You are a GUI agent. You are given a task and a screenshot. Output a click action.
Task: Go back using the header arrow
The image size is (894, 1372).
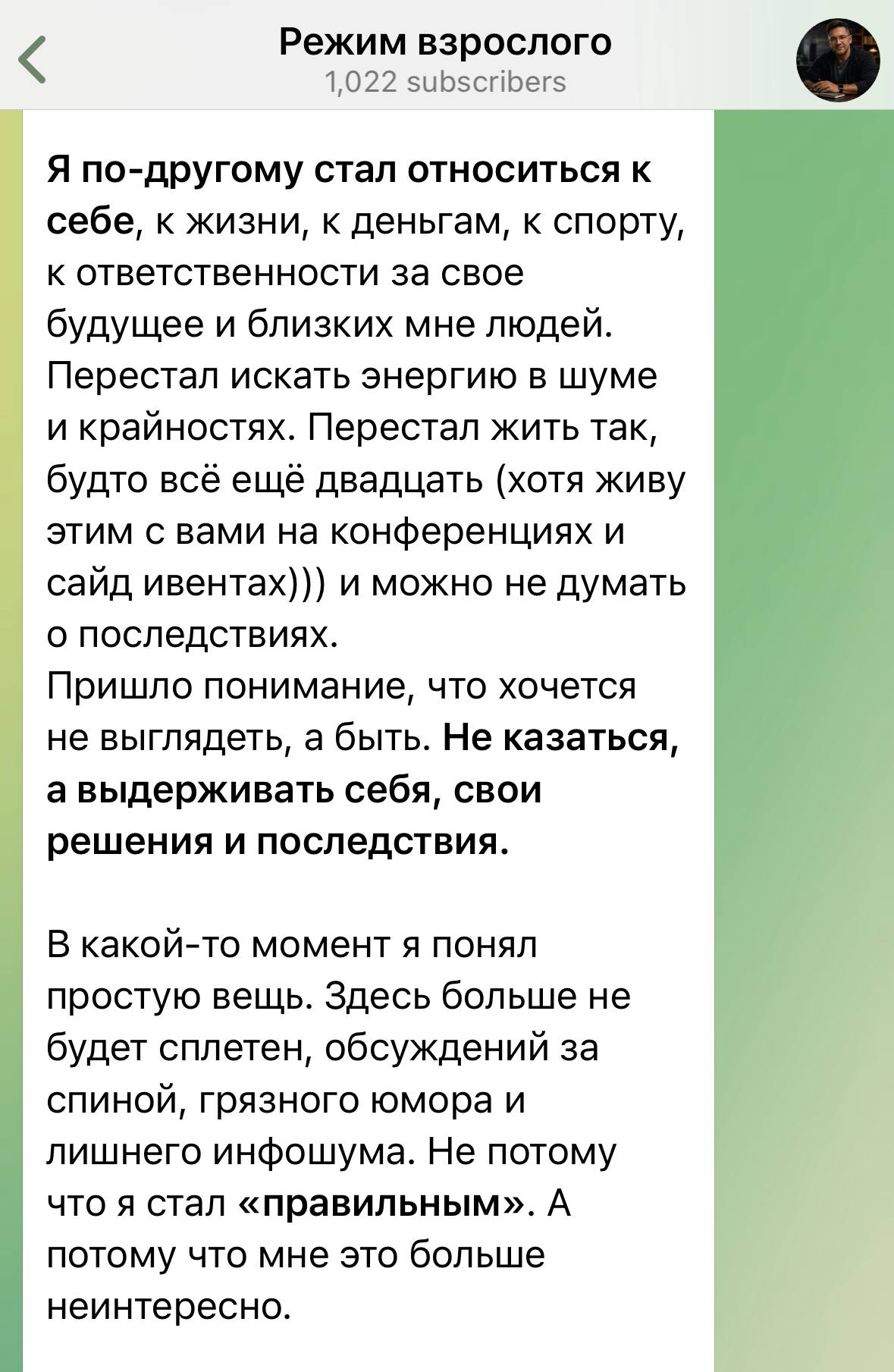coord(33,60)
